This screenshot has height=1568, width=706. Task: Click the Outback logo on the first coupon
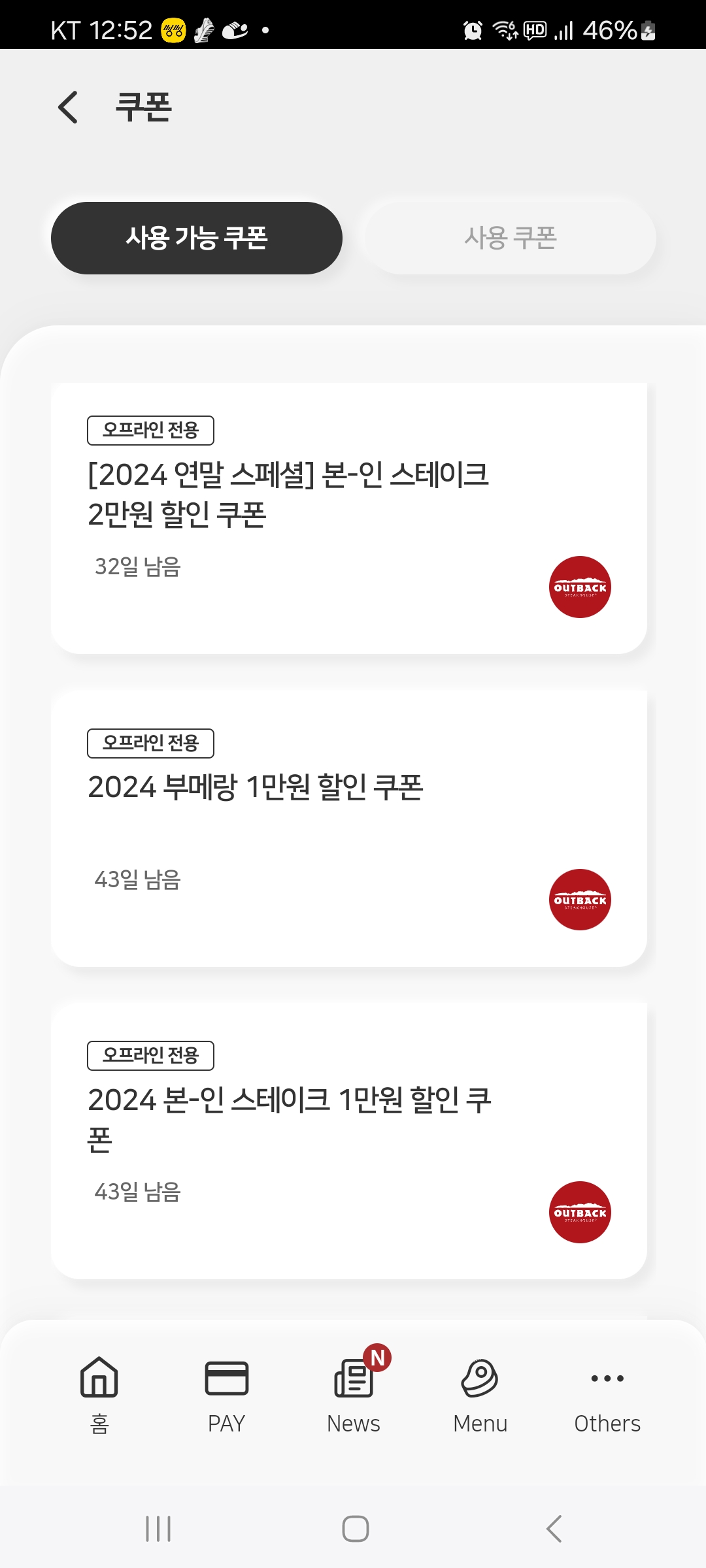(579, 587)
